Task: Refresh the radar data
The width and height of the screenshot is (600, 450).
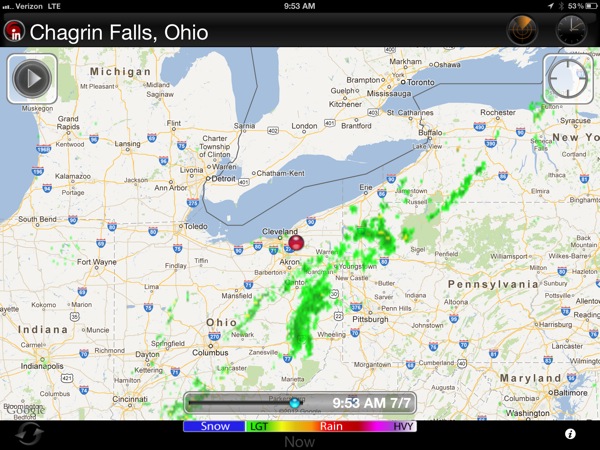Action: 31,435
